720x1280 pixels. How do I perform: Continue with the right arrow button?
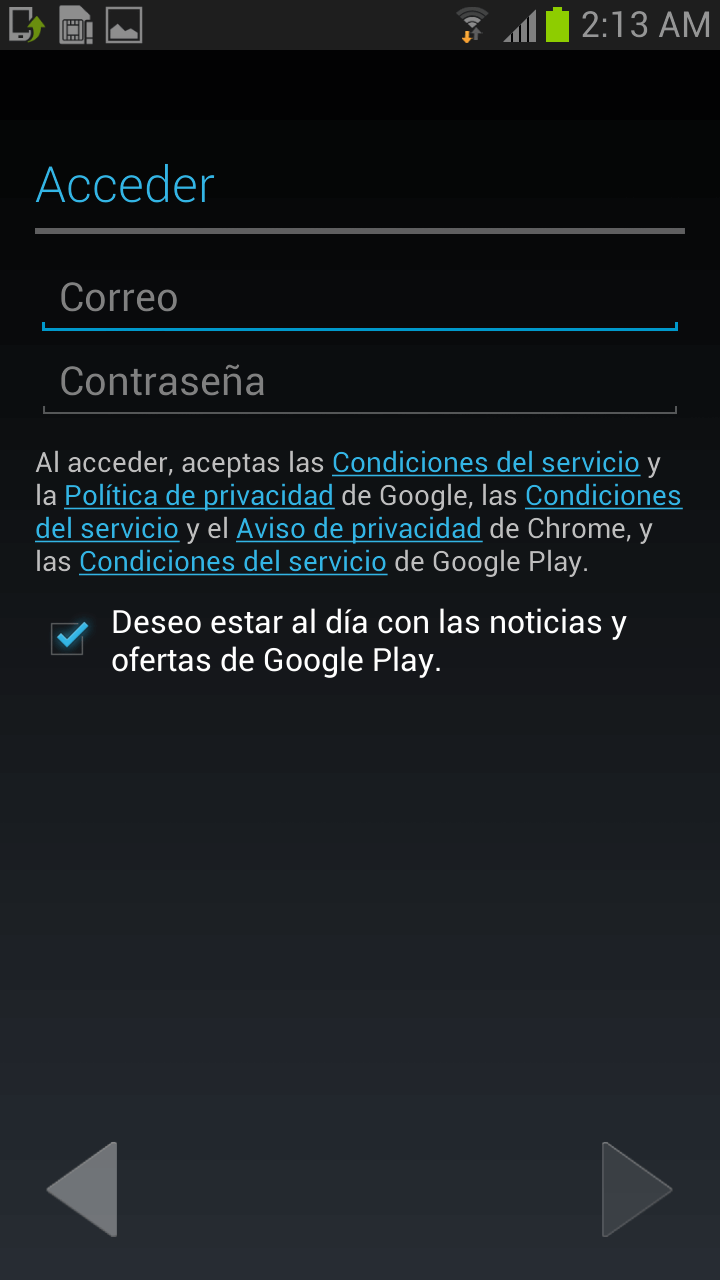(637, 1189)
